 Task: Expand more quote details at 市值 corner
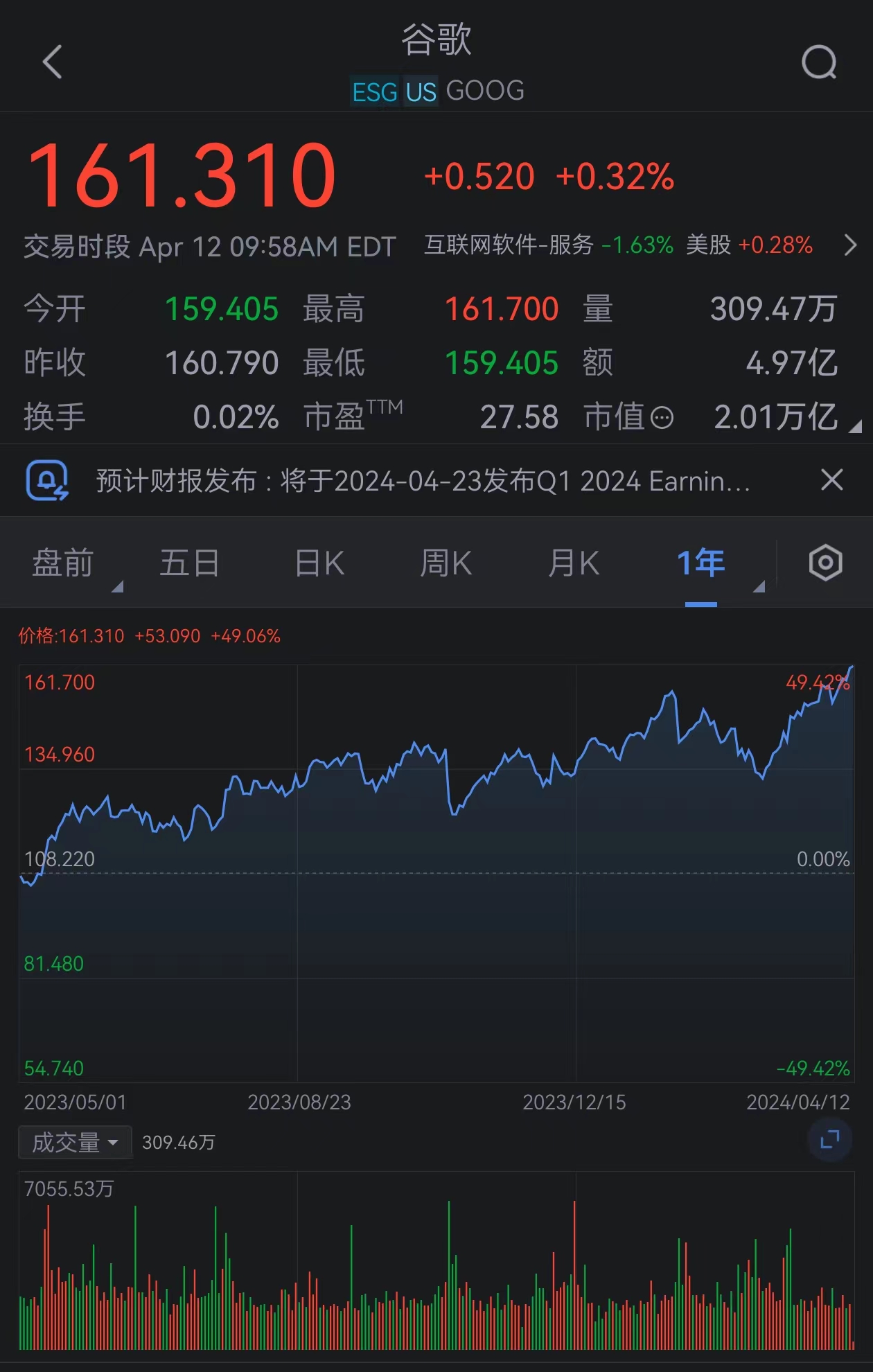coord(856,426)
